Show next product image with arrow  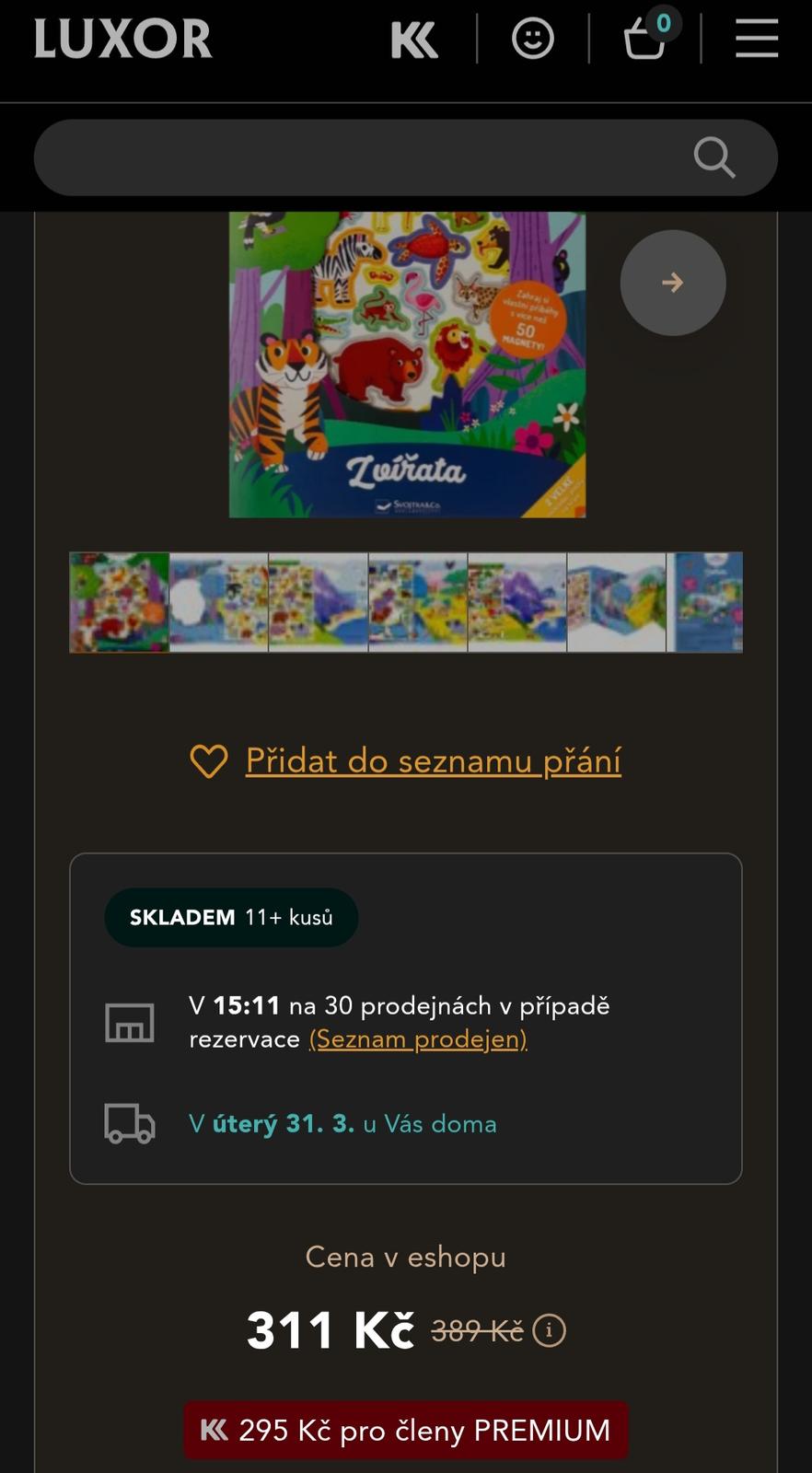point(673,283)
